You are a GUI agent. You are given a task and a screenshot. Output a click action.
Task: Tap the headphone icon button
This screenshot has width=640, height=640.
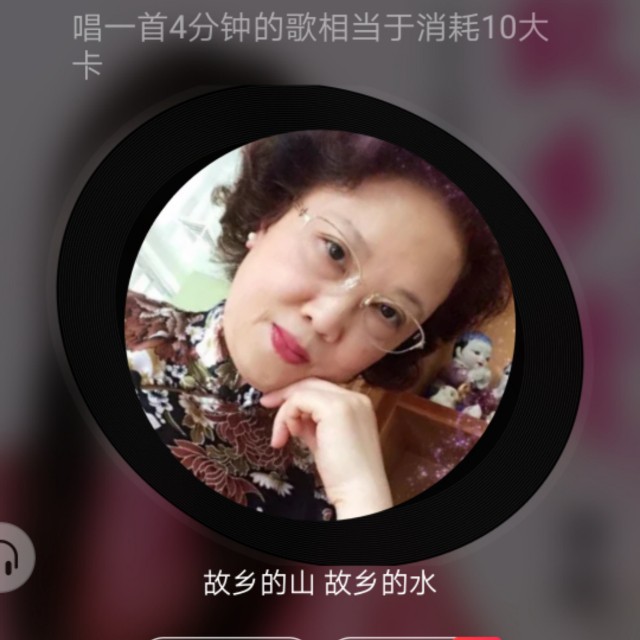pyautogui.click(x=12, y=558)
